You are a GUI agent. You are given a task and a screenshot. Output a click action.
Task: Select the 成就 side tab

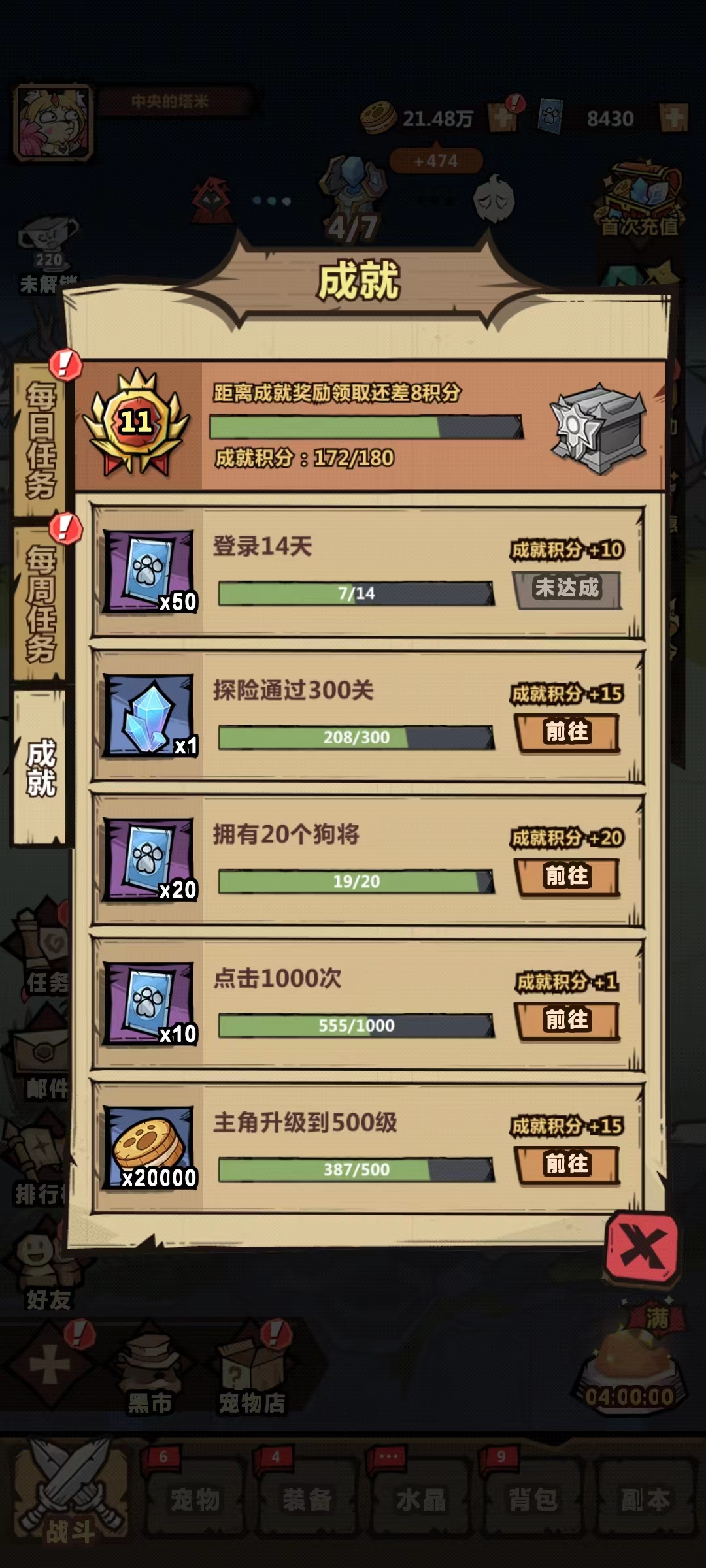pos(41,767)
